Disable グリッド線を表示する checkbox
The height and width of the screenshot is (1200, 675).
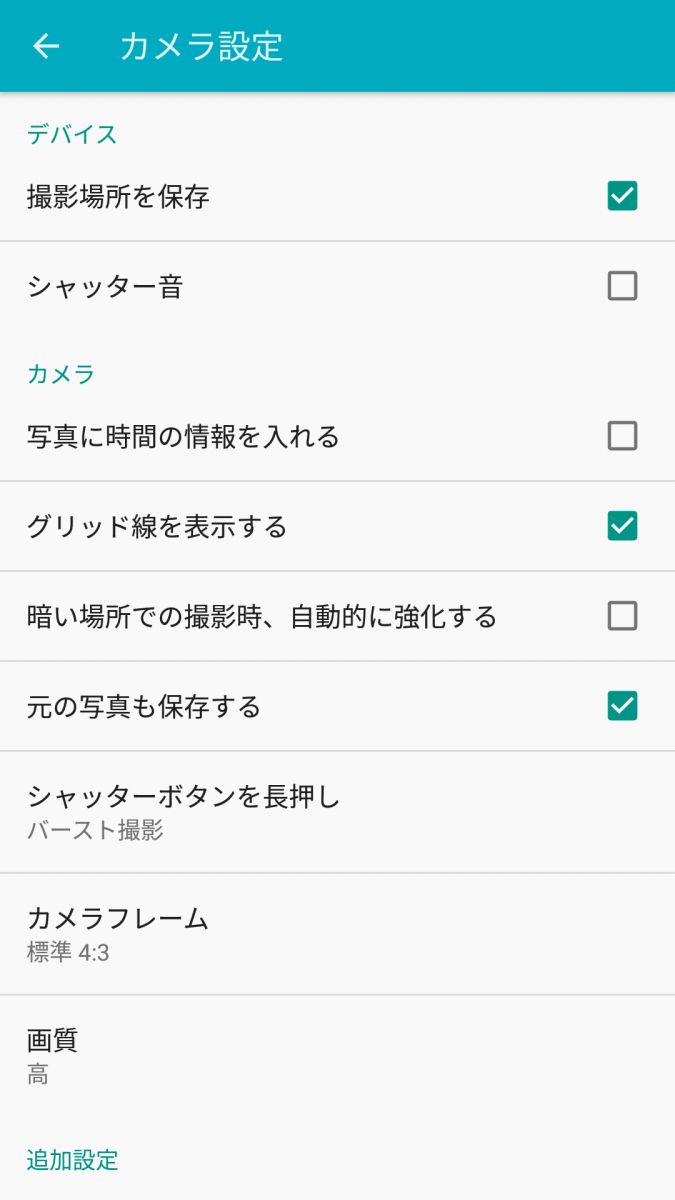tap(622, 526)
